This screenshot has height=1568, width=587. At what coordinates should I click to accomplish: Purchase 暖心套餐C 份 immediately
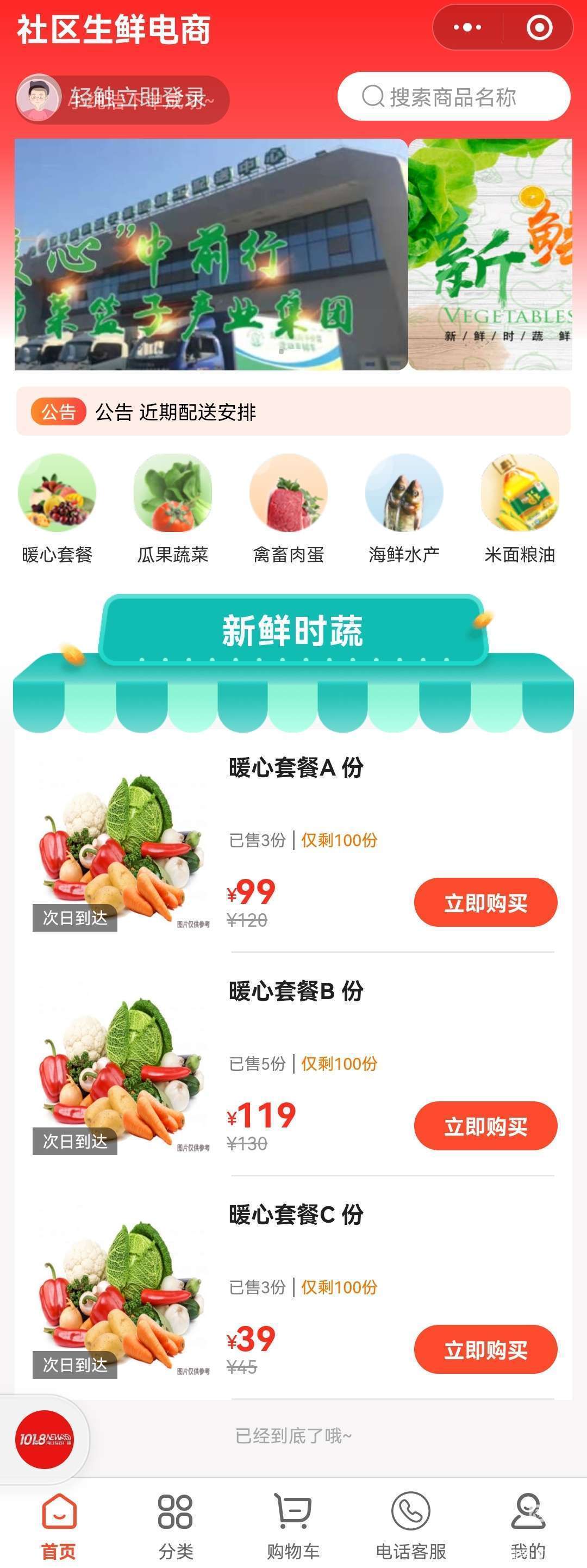pos(485,1349)
